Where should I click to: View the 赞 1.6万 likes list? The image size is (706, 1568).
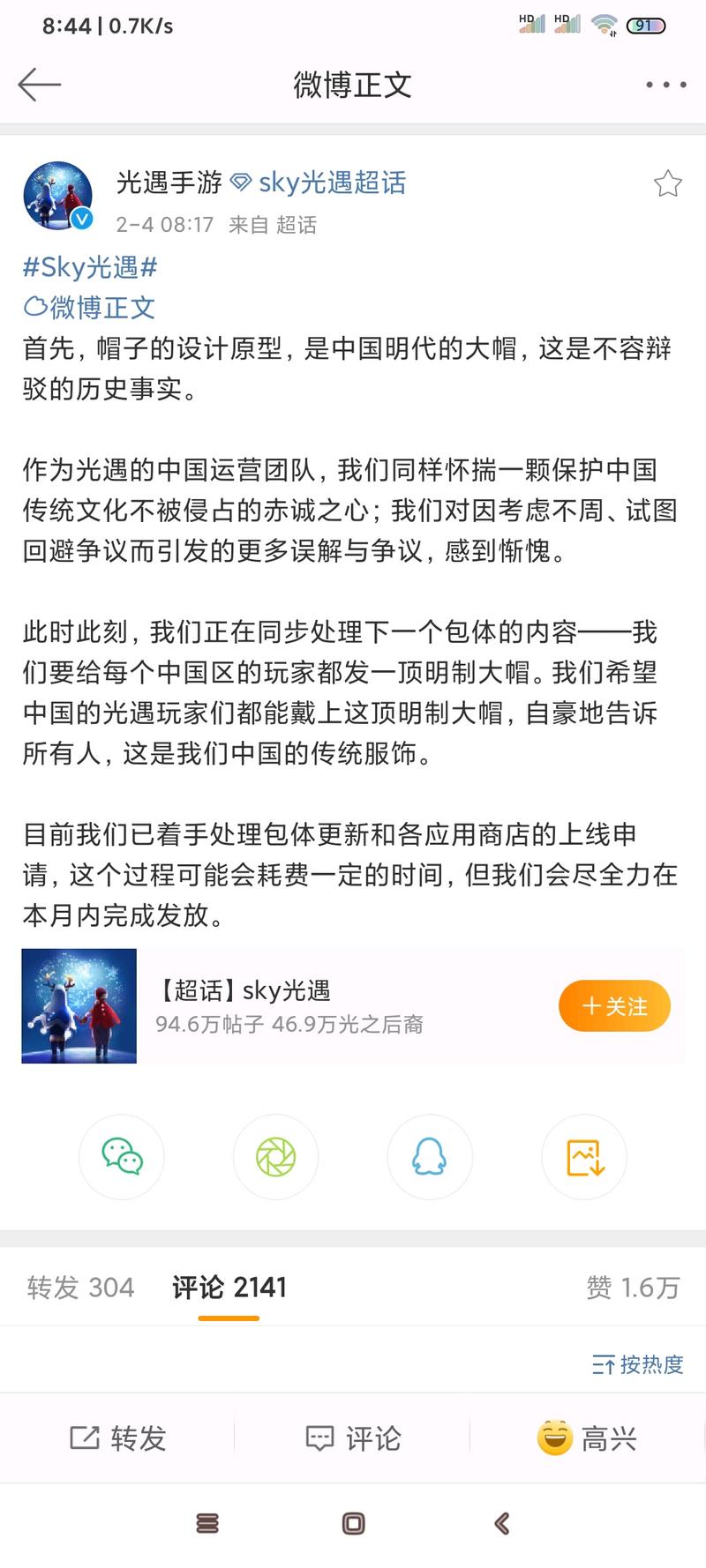634,1288
